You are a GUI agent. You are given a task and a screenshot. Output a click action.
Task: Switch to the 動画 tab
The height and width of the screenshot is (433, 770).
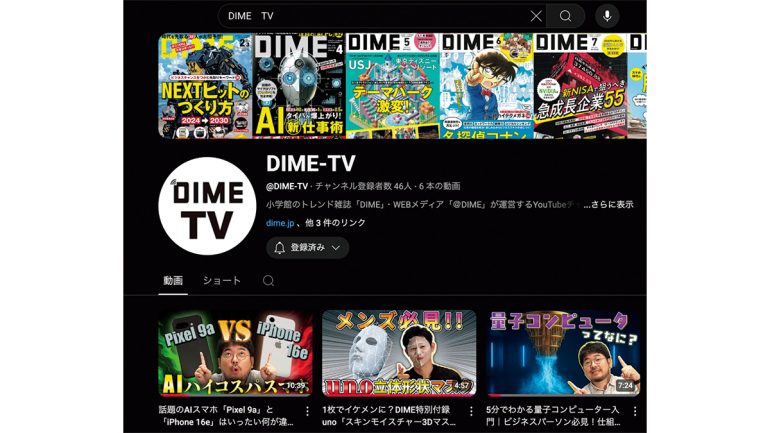tap(173, 281)
